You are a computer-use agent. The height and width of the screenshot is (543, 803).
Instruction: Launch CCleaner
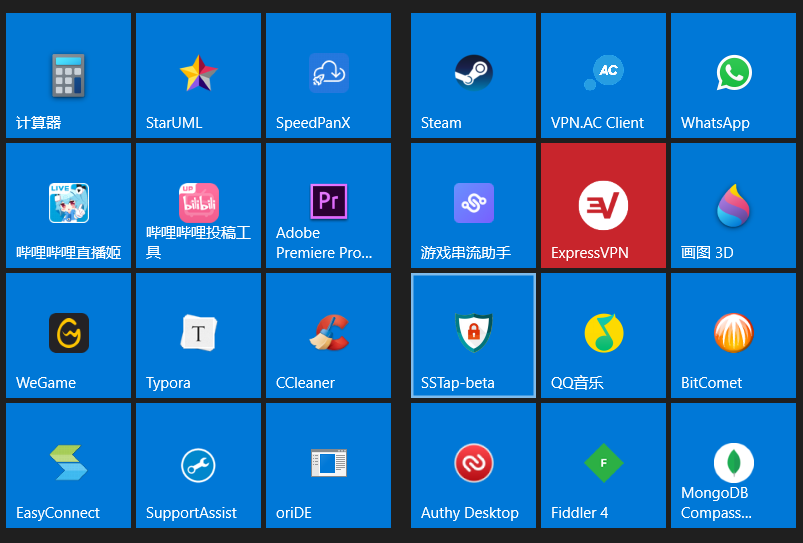pyautogui.click(x=328, y=335)
